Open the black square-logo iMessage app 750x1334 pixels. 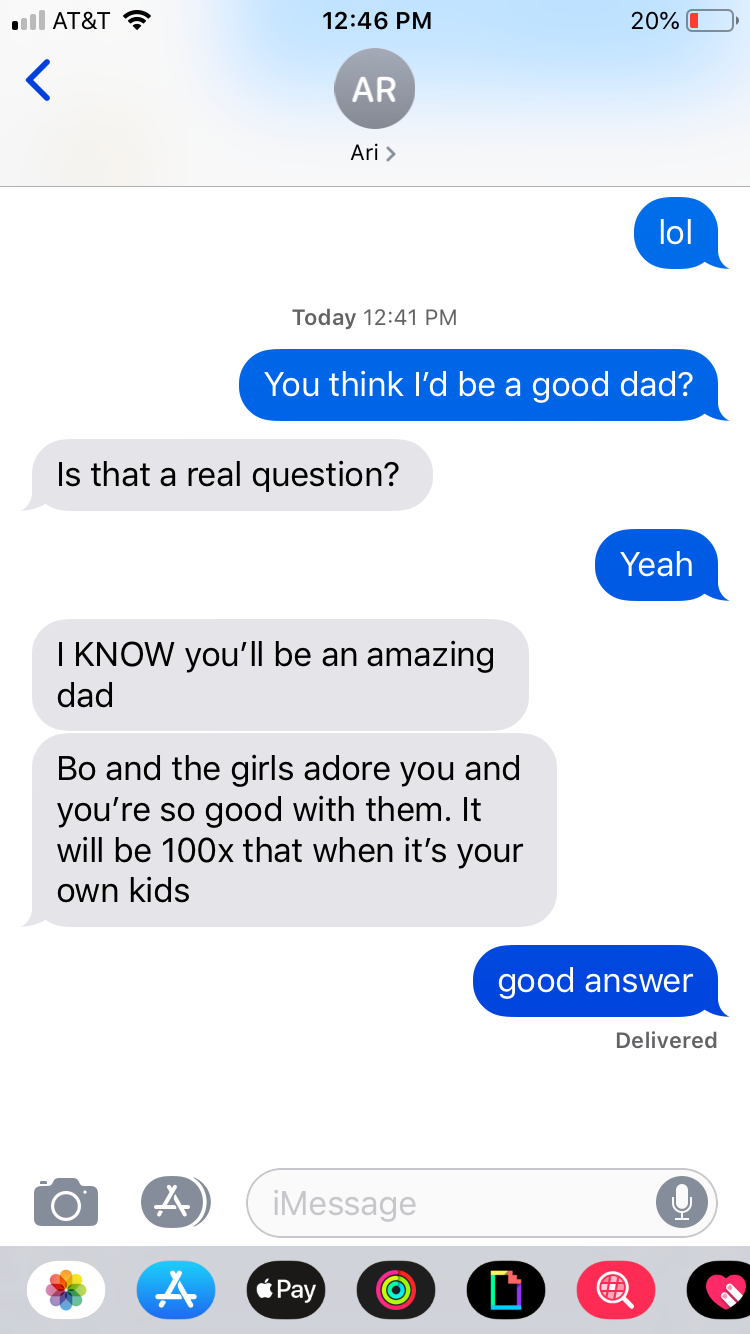[506, 1290]
